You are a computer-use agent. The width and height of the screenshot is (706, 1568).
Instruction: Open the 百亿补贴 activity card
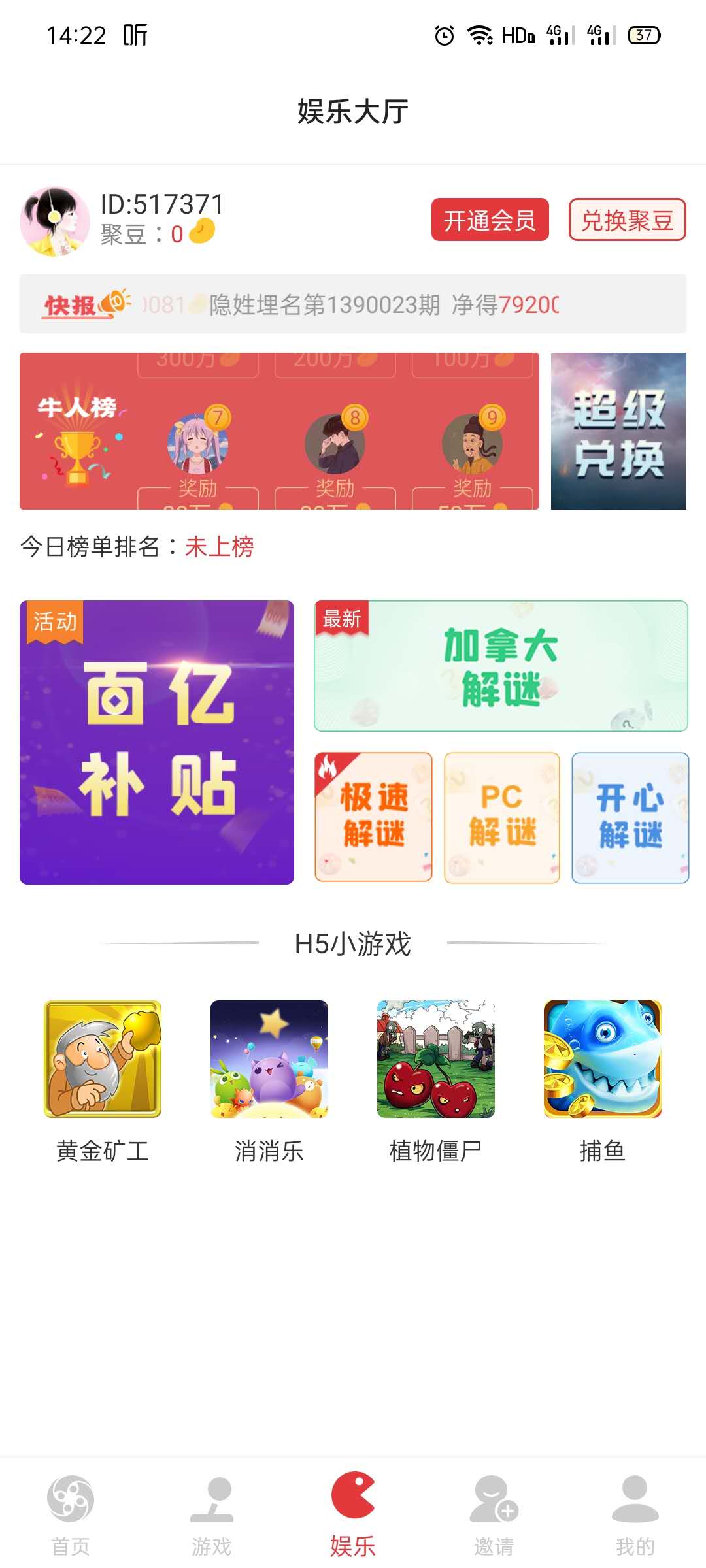point(157,742)
